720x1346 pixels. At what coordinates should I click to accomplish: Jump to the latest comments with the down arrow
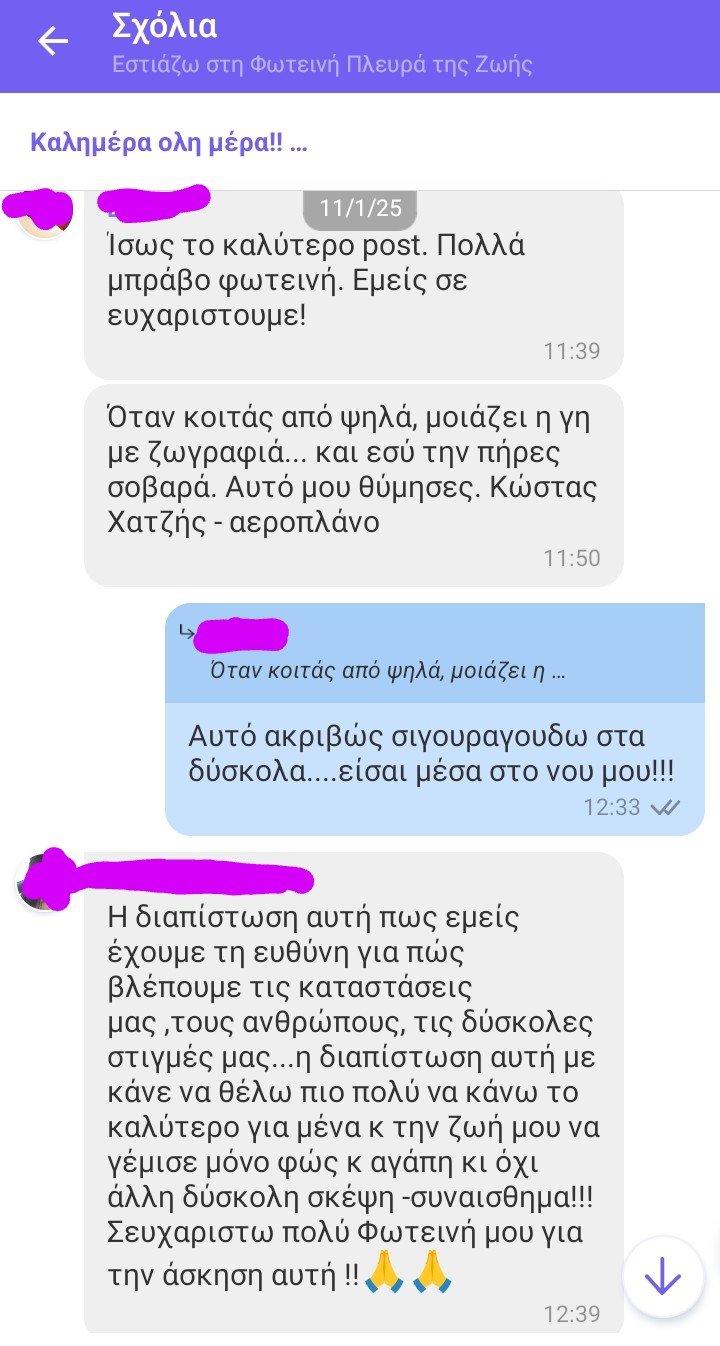[x=663, y=1277]
